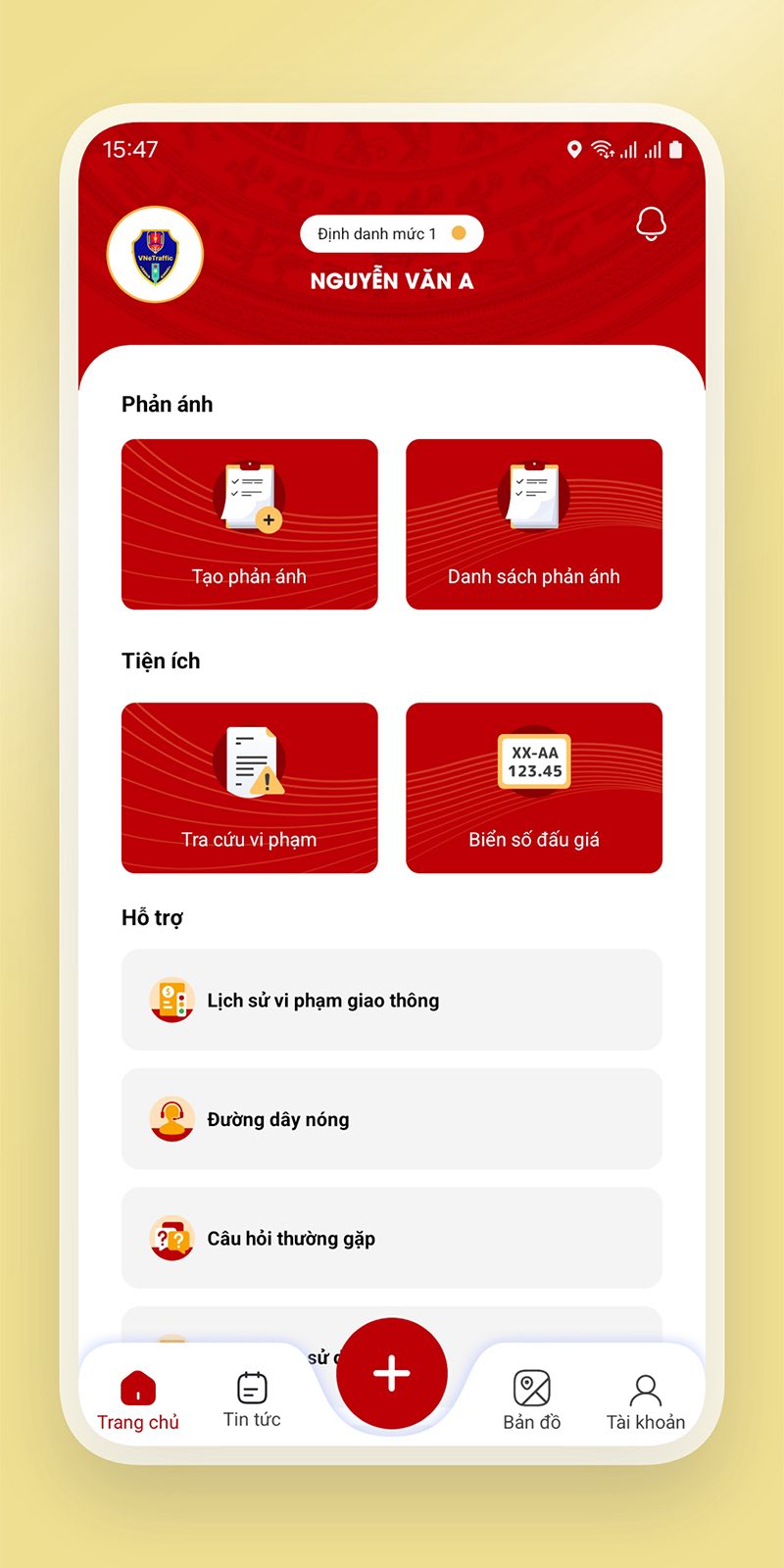This screenshot has width=784, height=1568.
Task: Tap the VNeTraffic profile avatar
Action: (154, 253)
